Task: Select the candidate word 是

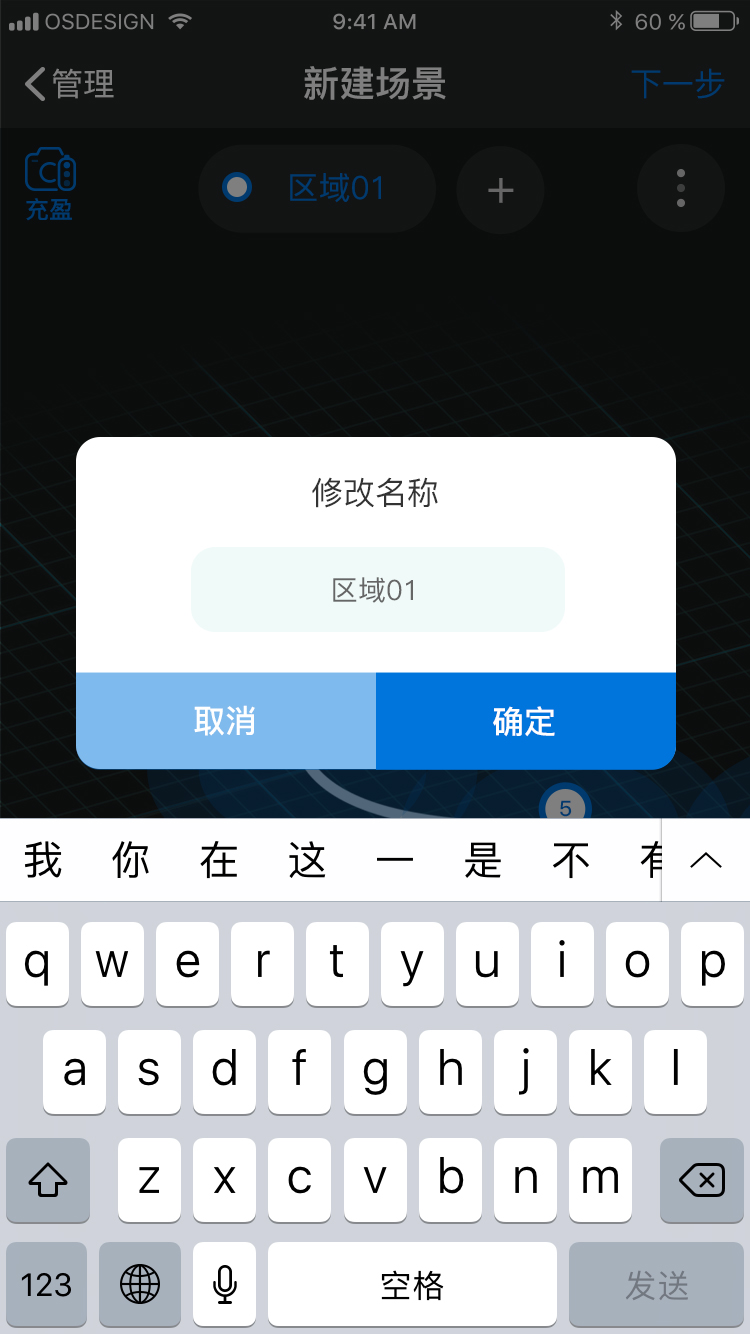Action: point(482,860)
